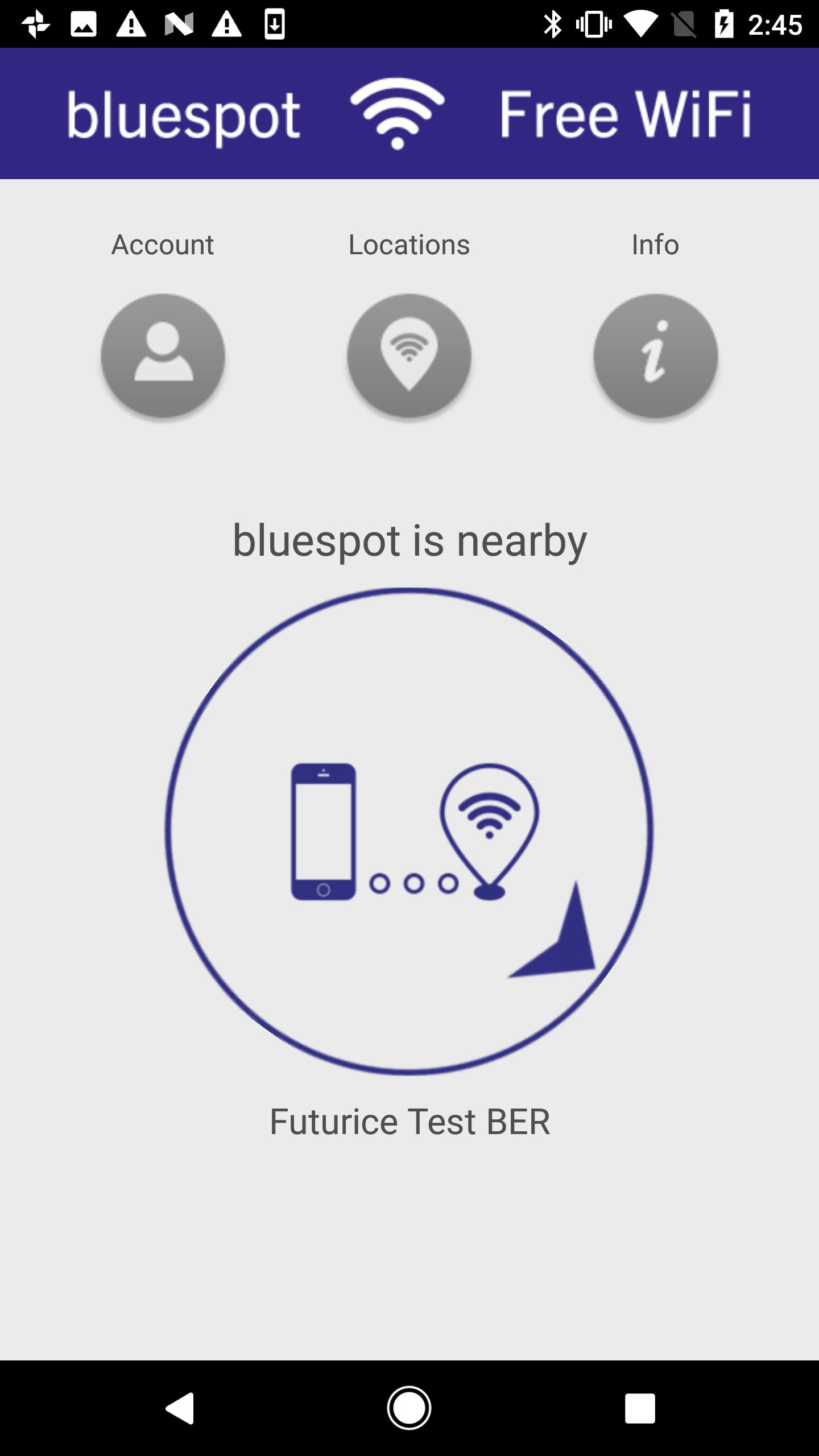Viewport: 819px width, 1456px height.
Task: Go back with the system back button
Action: coord(180,1408)
